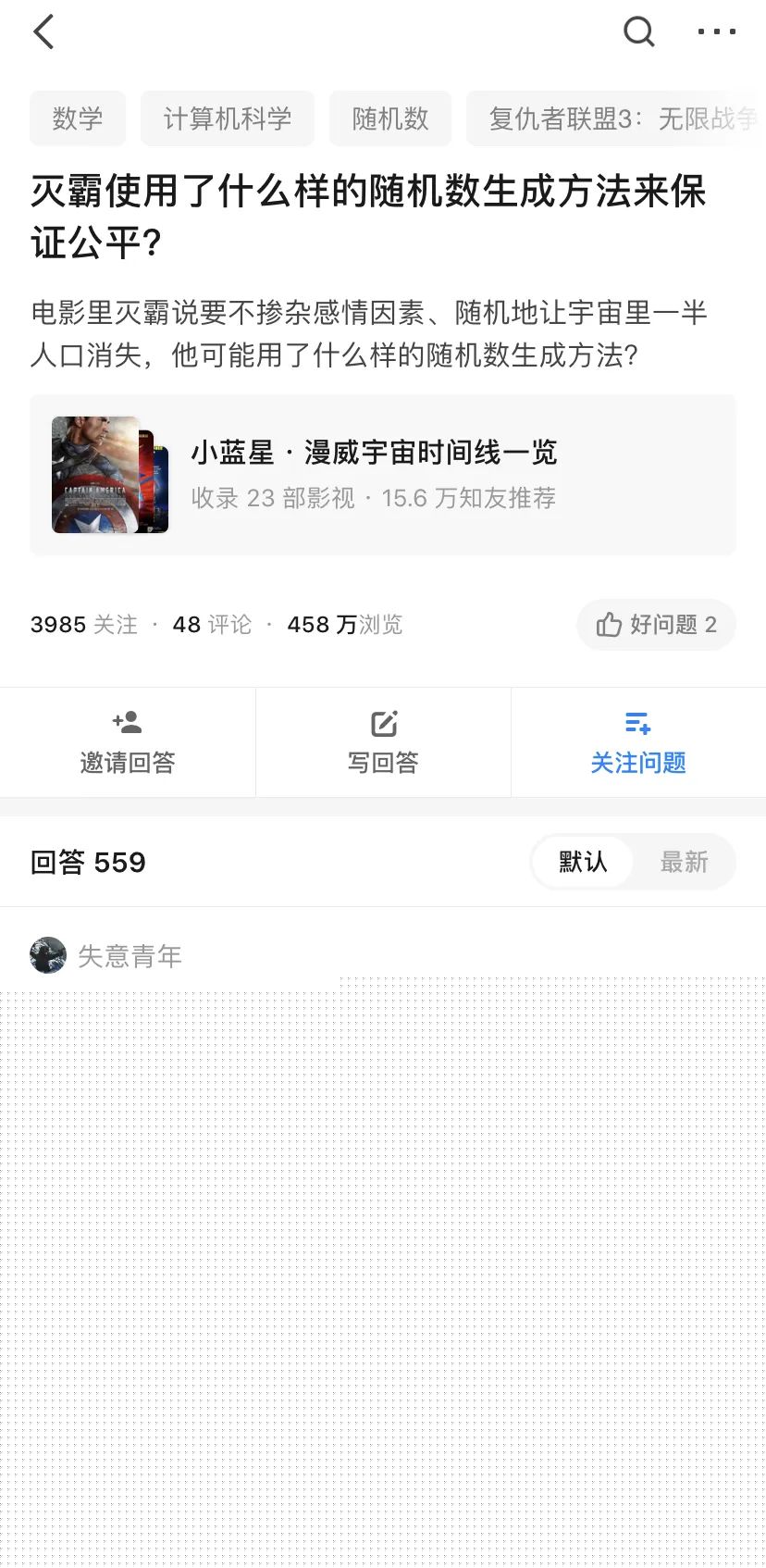This screenshot has height=1568, width=766.
Task: Switch answer sorting to 默认
Action: pyautogui.click(x=583, y=862)
